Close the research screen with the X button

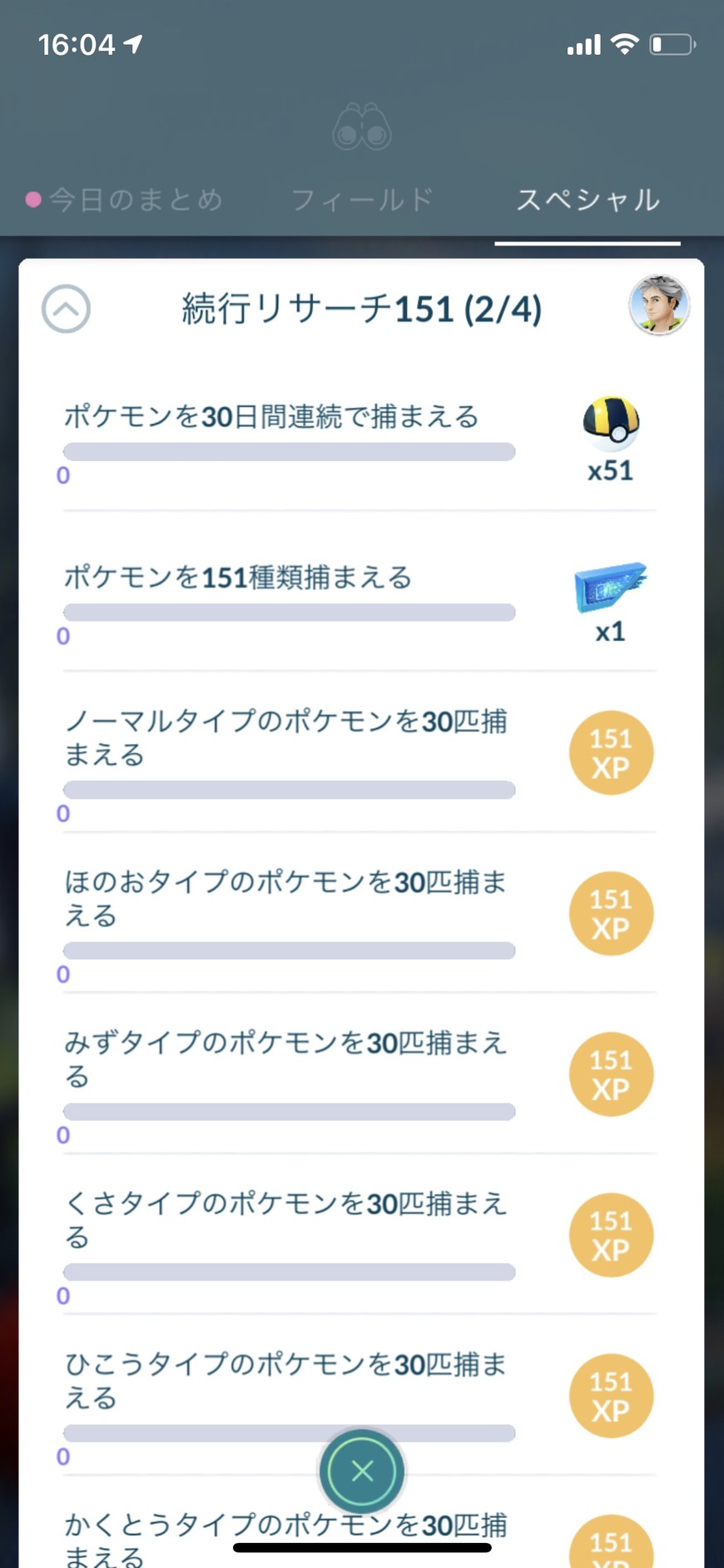pyautogui.click(x=362, y=1471)
